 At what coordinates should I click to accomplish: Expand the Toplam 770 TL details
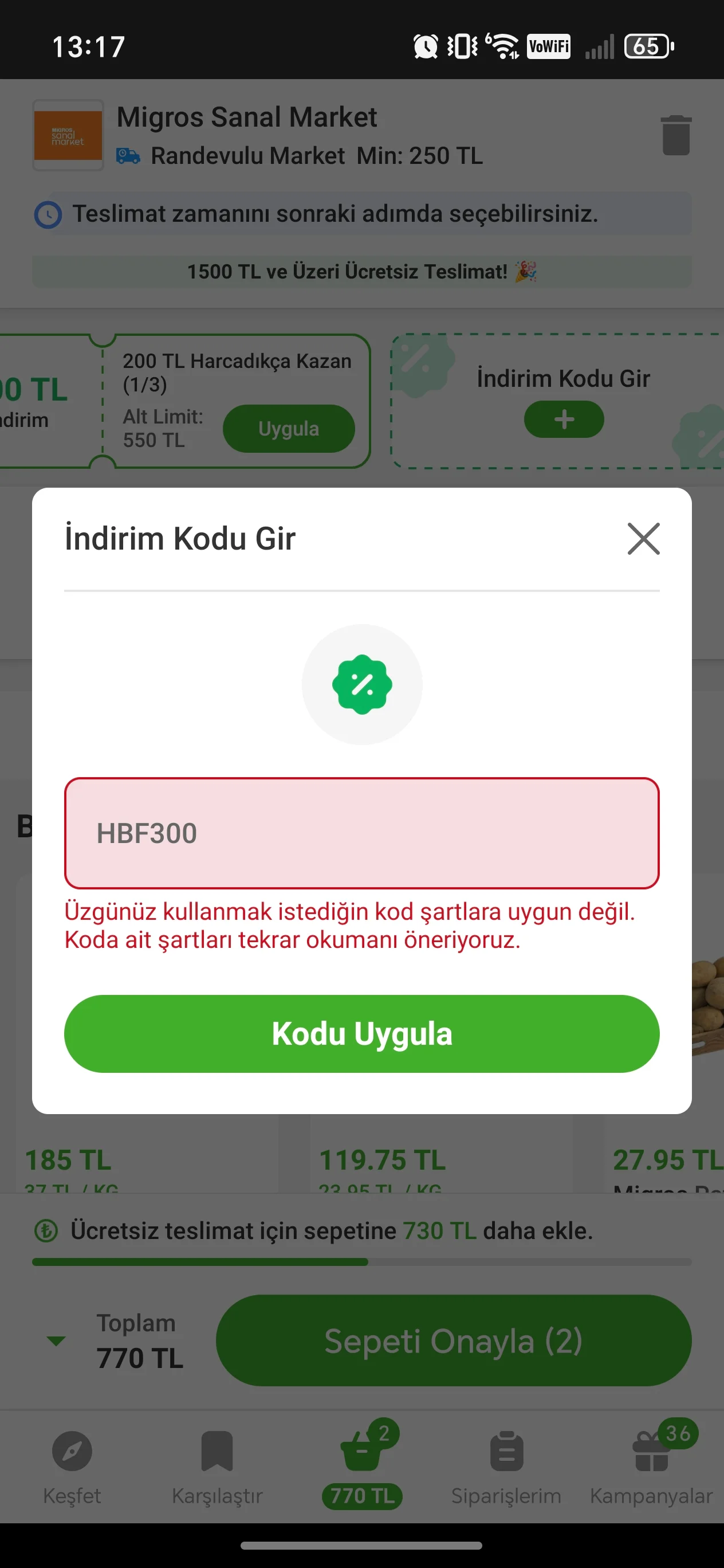(x=57, y=1340)
